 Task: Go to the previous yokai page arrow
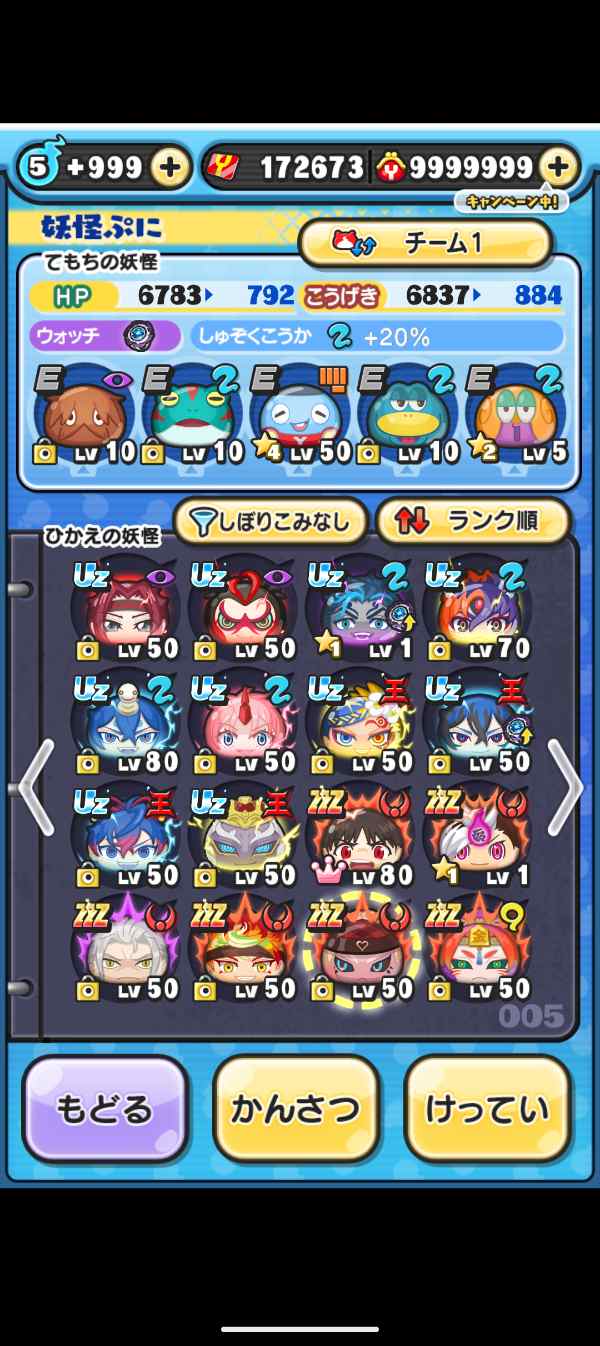click(35, 787)
